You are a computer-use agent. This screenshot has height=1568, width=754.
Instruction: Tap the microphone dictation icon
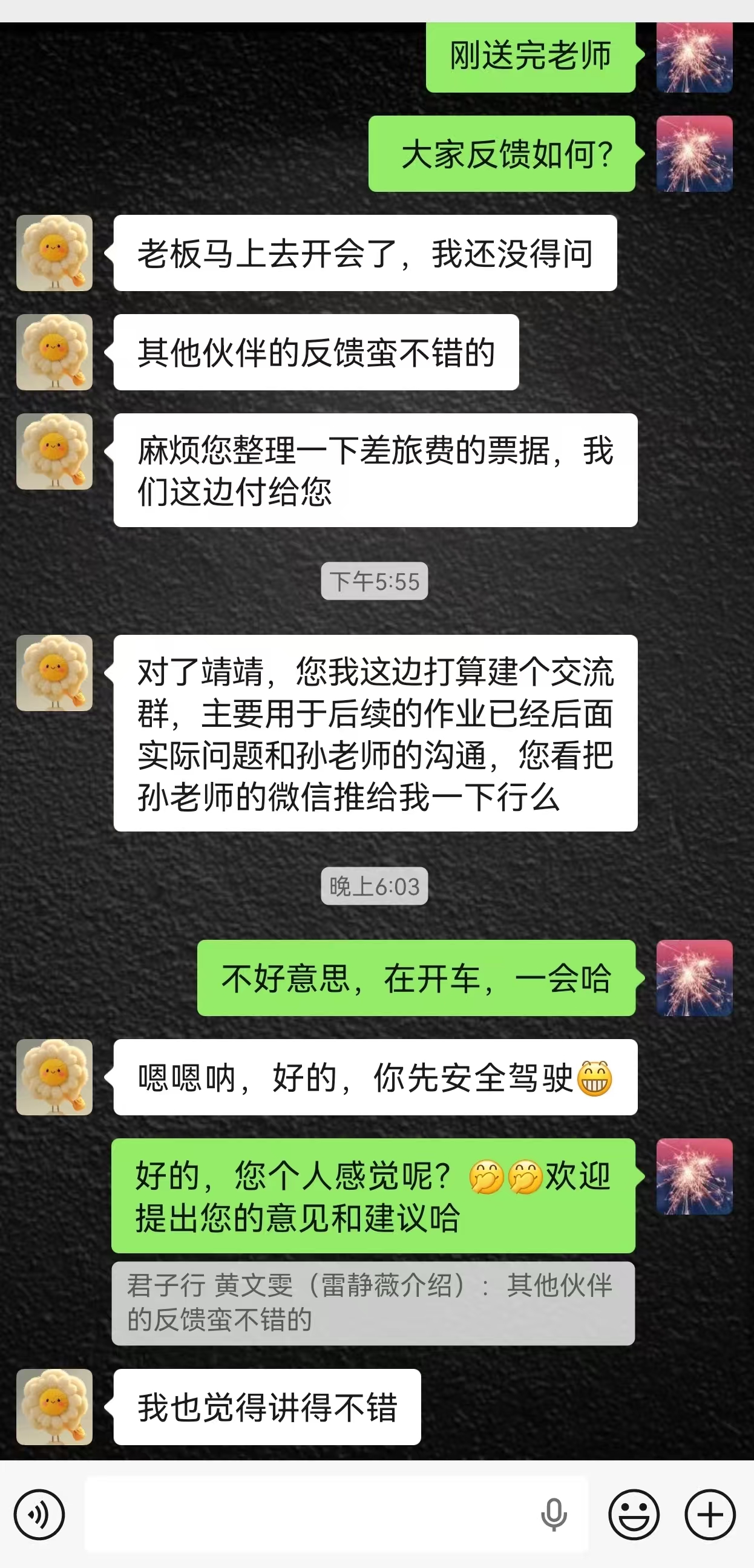pos(553,1514)
